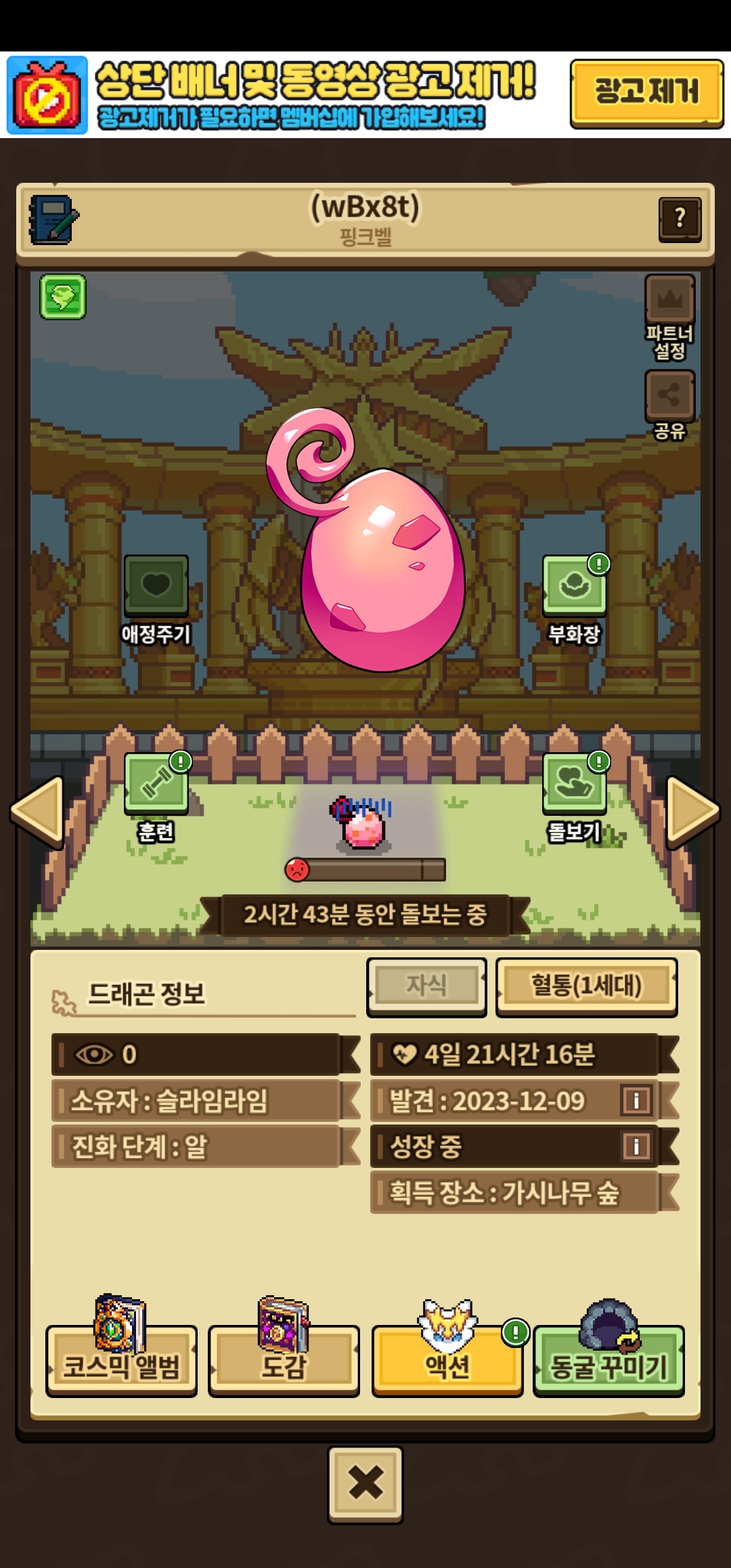Give affection with 애정주기
The width and height of the screenshot is (731, 1568).
(156, 586)
